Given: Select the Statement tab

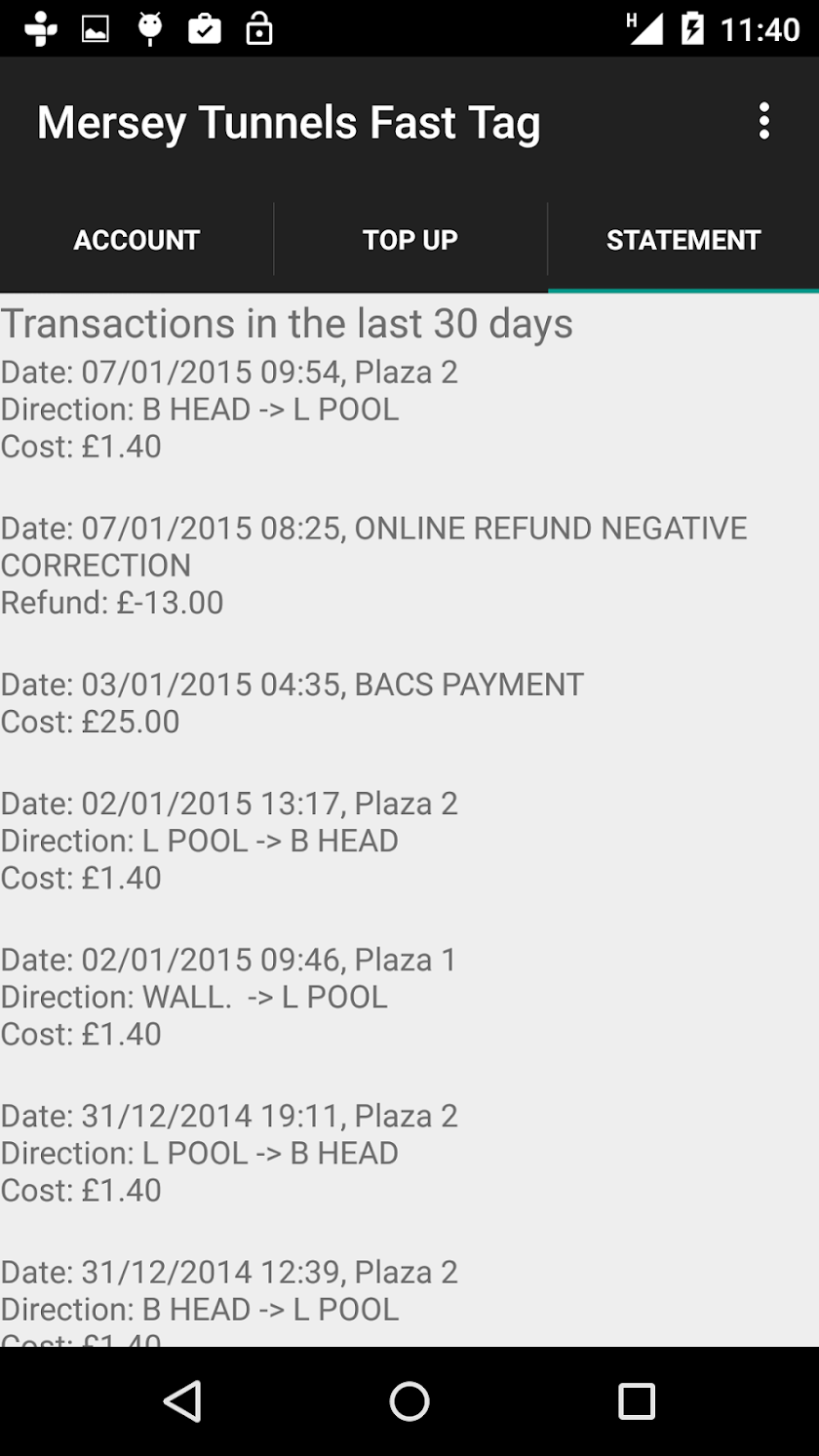Looking at the screenshot, I should [682, 240].
